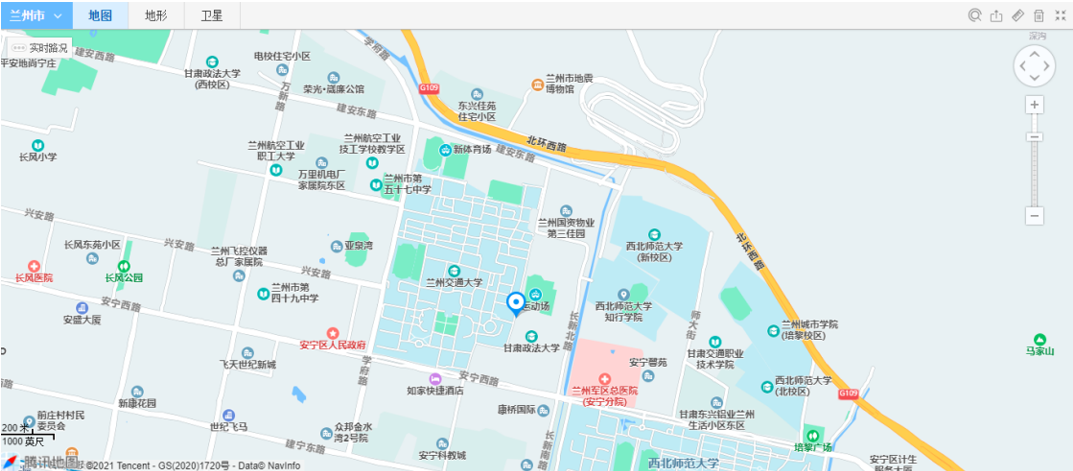
Task: Toggle 实时路况 real-time traffic
Action: [40, 47]
